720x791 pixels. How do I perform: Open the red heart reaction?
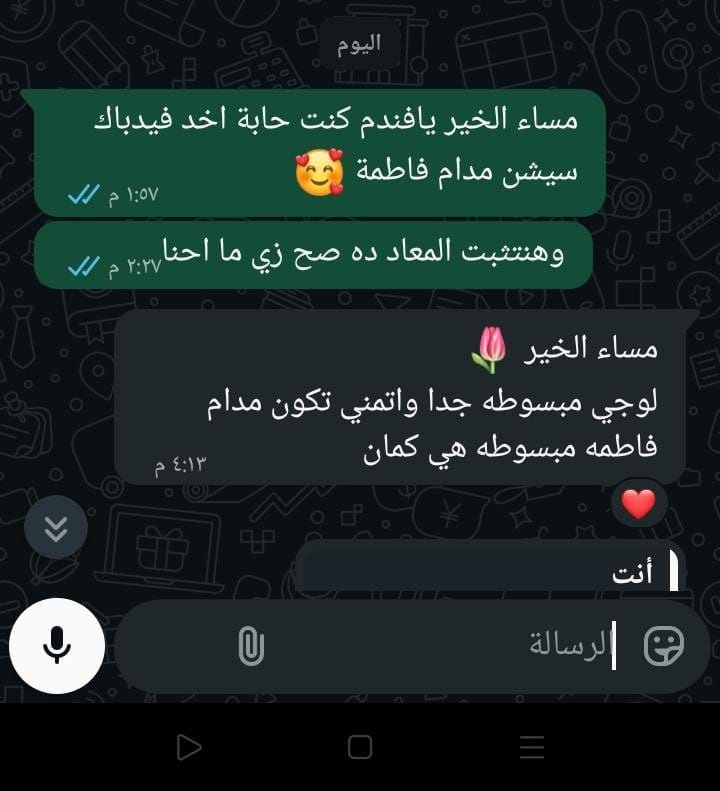[x=638, y=505]
